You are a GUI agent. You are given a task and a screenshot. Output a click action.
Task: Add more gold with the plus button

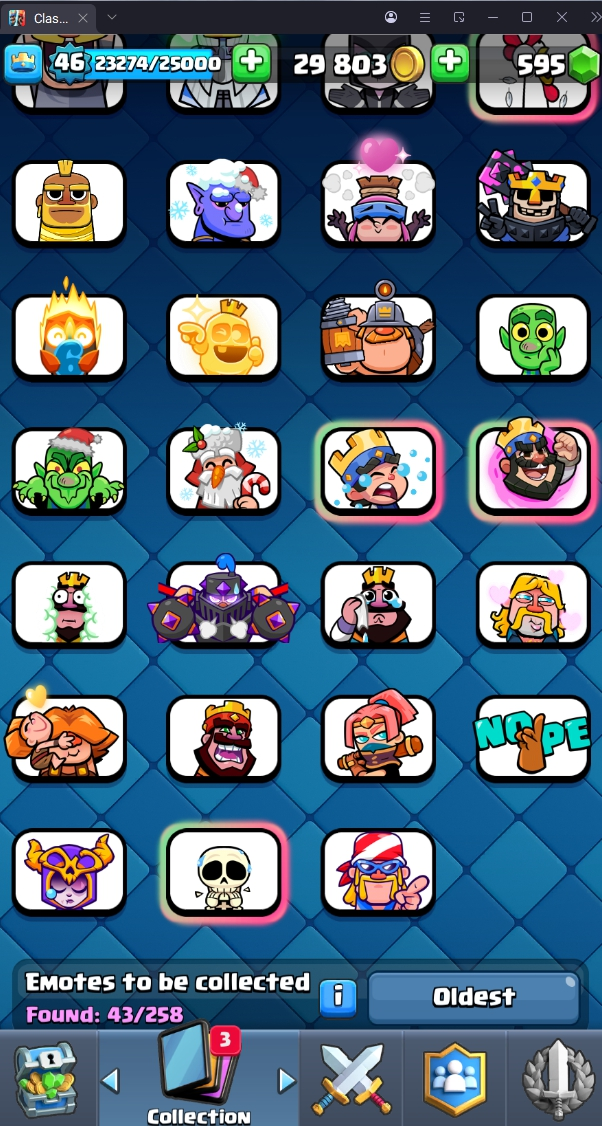coord(451,63)
